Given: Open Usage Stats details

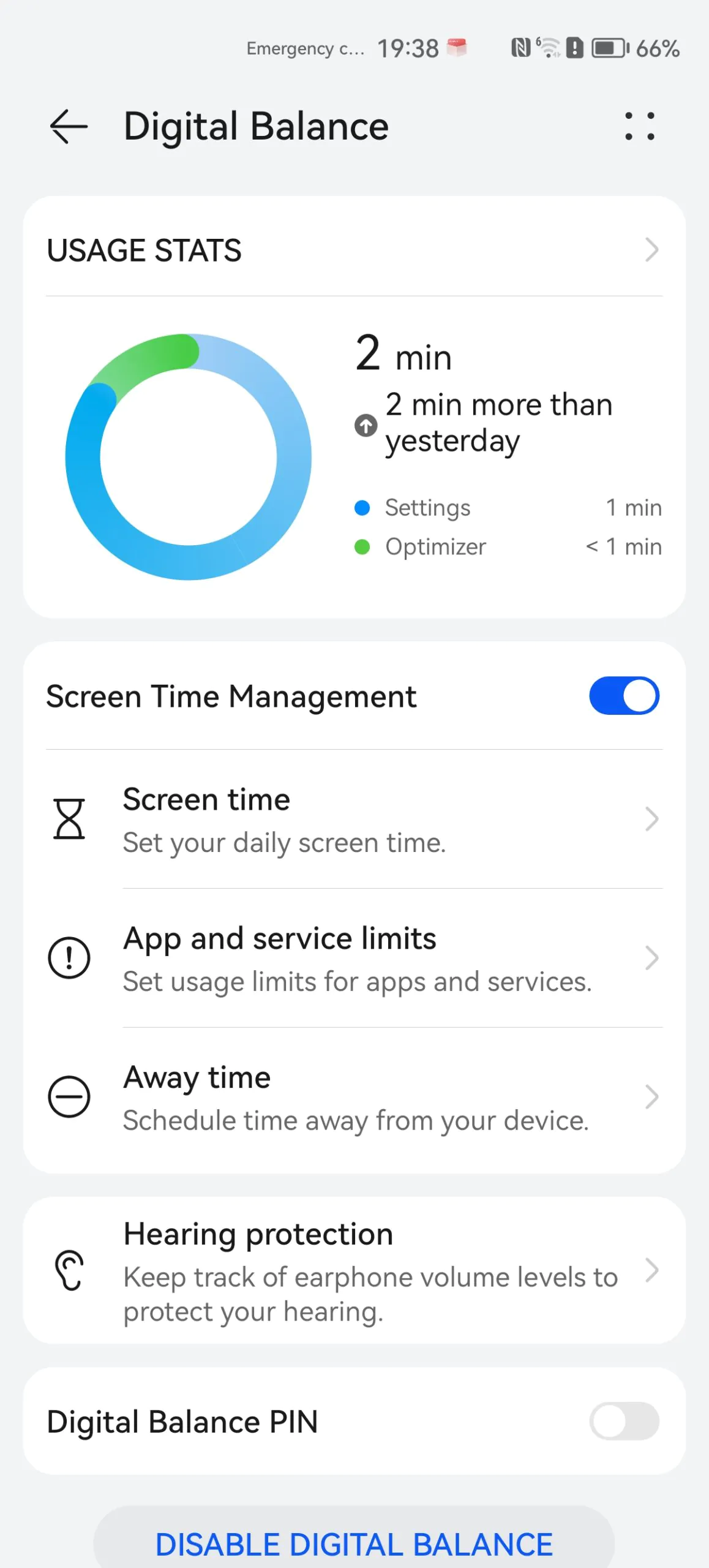Looking at the screenshot, I should (354, 250).
